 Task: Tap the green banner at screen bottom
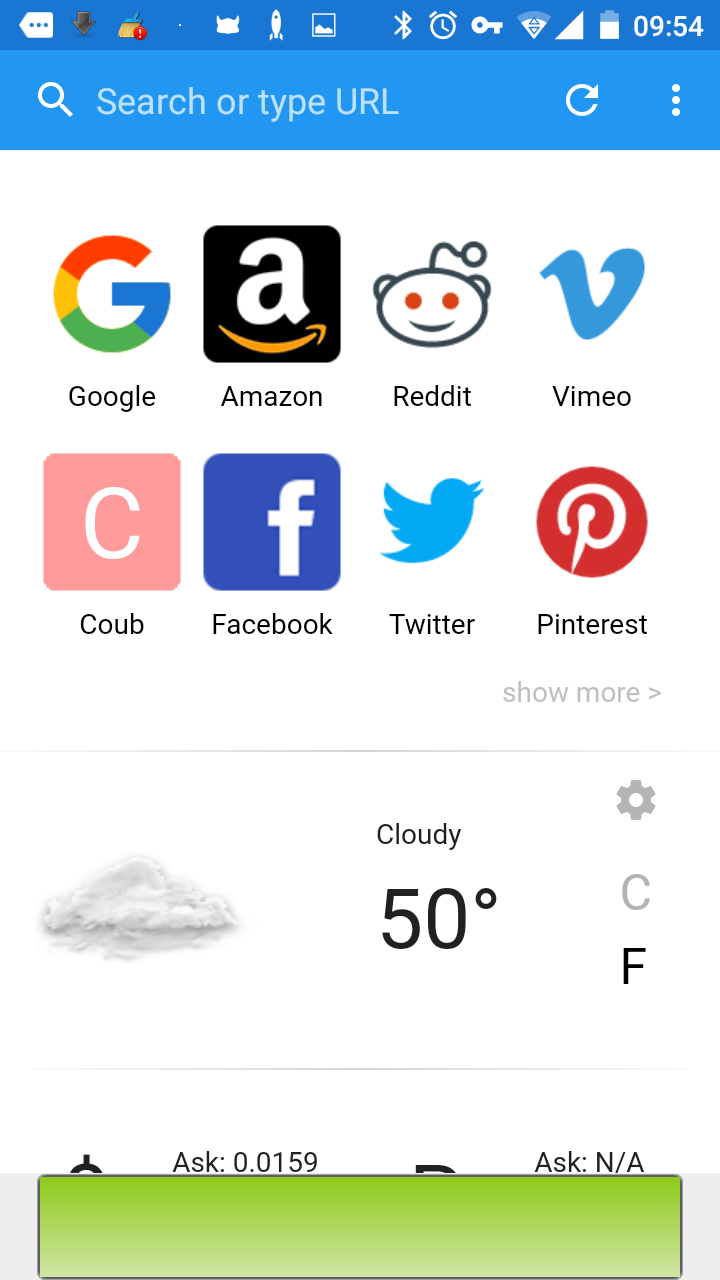(360, 1227)
